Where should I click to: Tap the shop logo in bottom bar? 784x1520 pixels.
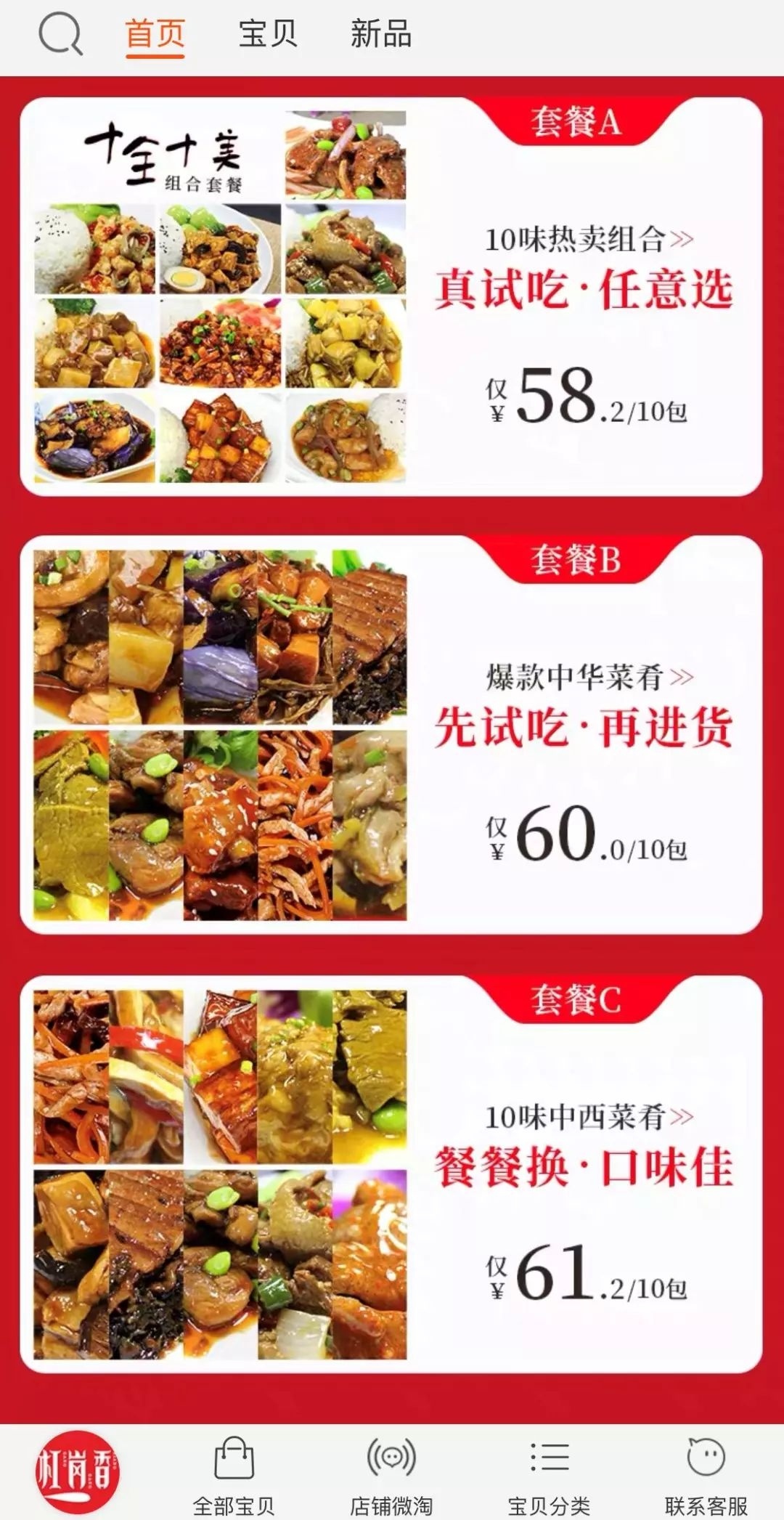(x=78, y=1472)
